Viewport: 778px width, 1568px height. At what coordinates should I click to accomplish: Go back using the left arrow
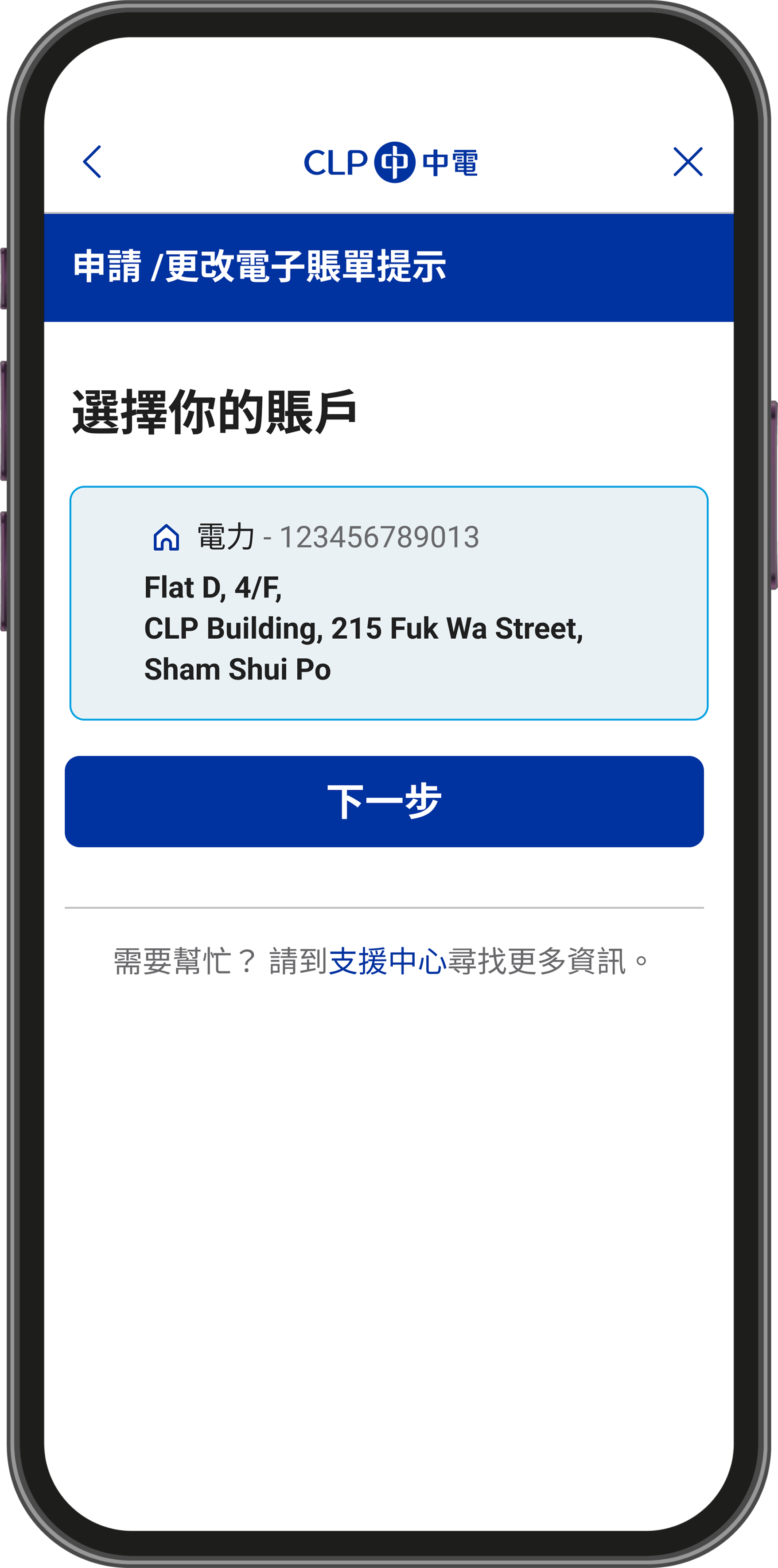point(92,162)
